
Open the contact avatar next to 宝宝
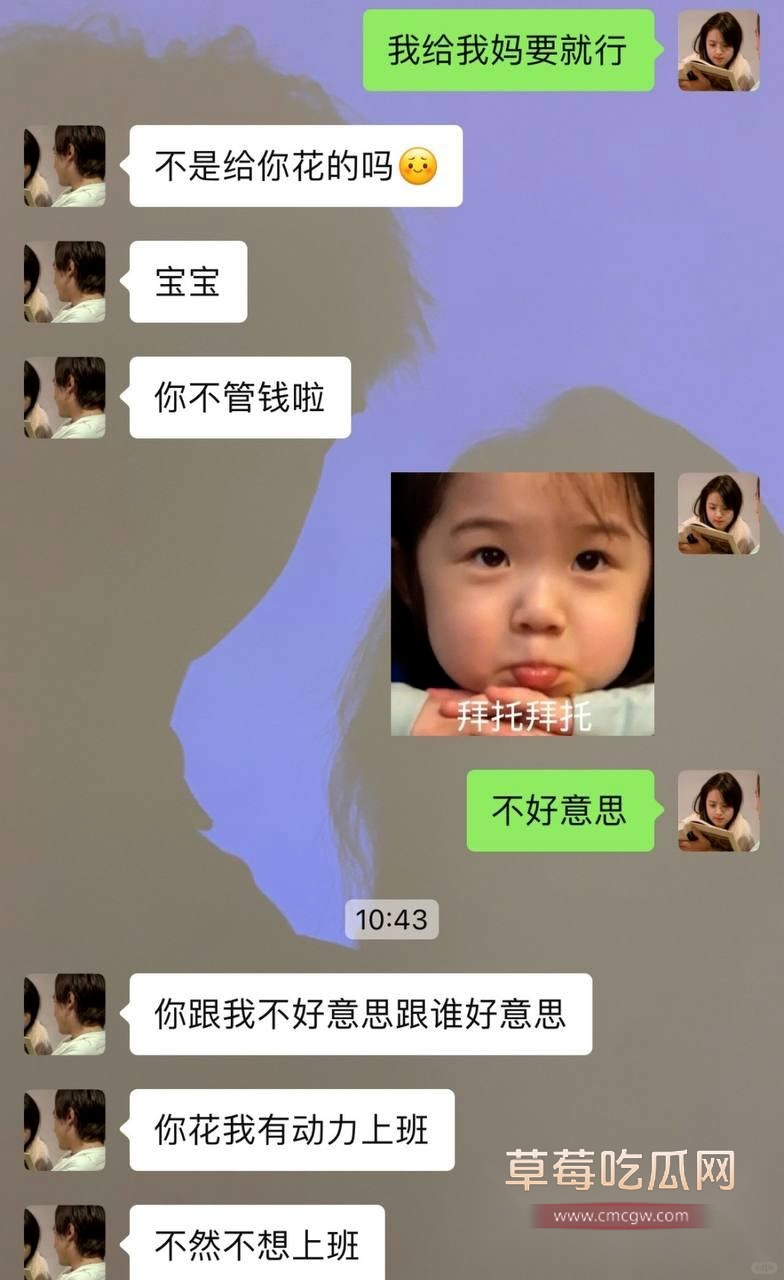pyautogui.click(x=65, y=282)
